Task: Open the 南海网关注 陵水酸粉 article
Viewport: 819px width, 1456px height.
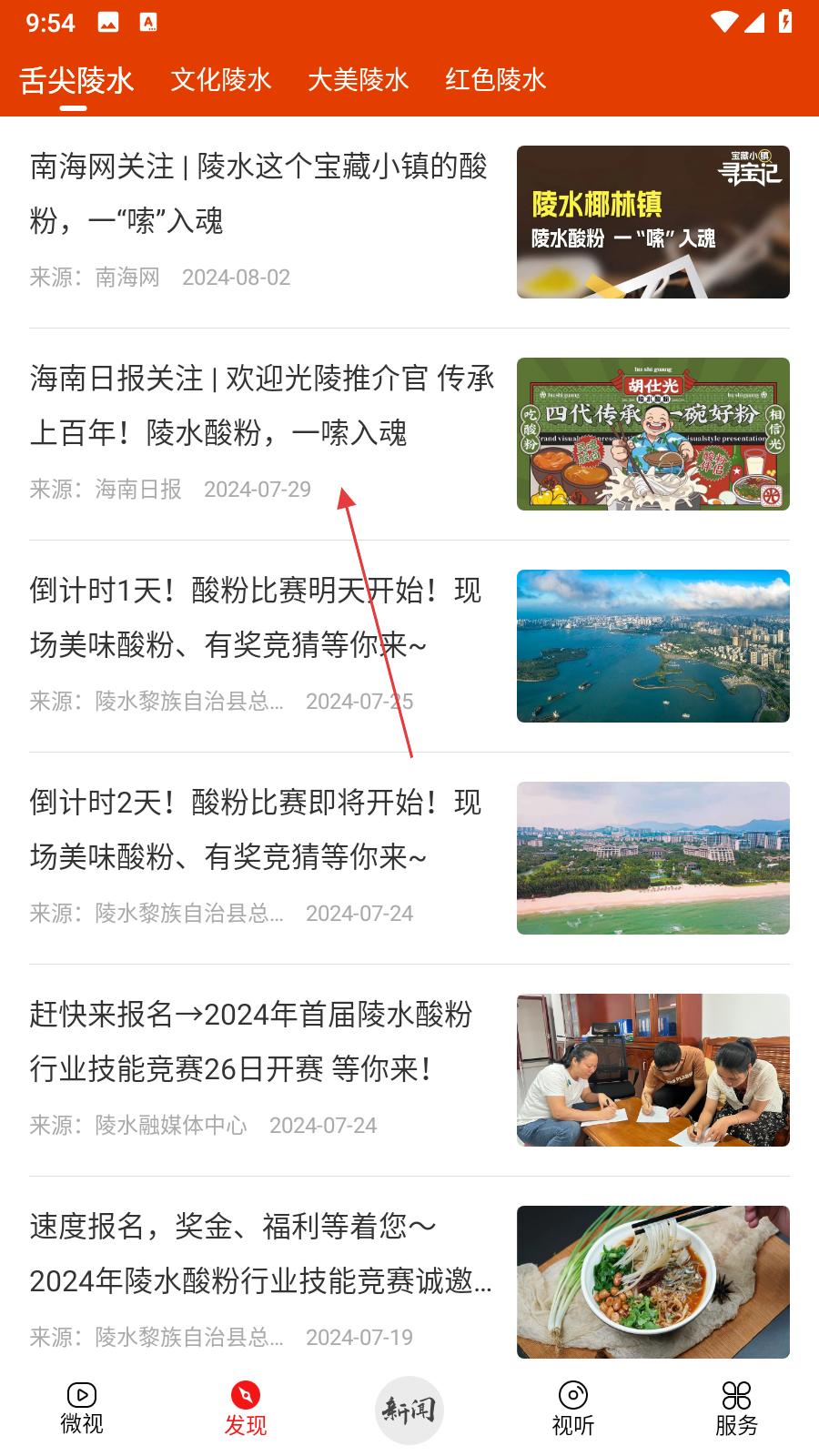Action: pos(259,194)
